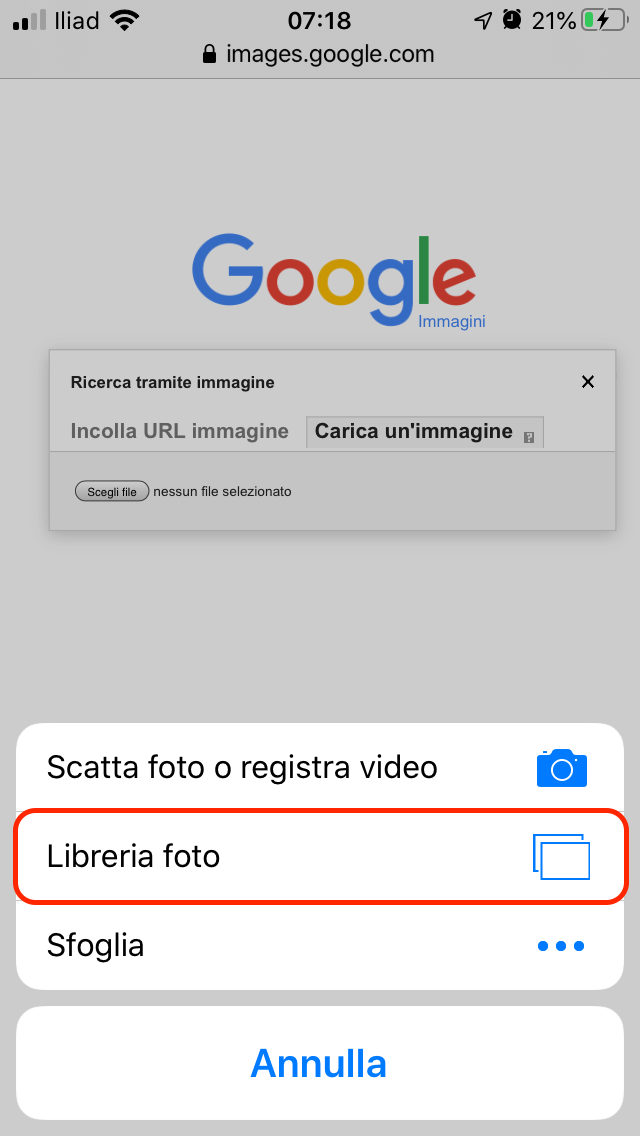Tap the images.google.com address bar
The width and height of the screenshot is (640, 1136).
(319, 54)
